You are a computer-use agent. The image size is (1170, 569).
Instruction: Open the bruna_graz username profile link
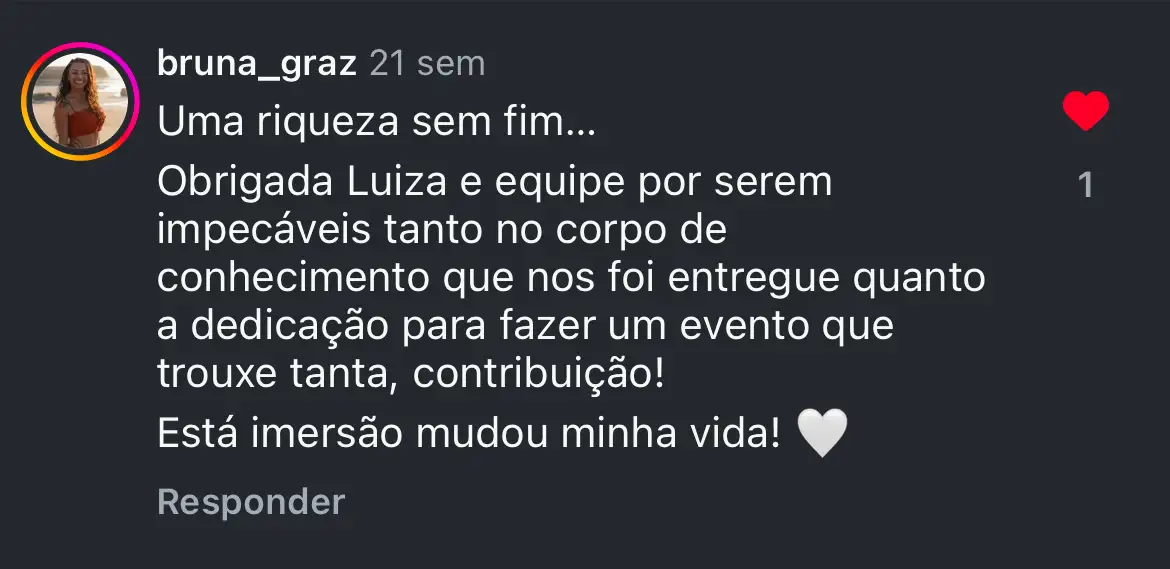[x=257, y=64]
